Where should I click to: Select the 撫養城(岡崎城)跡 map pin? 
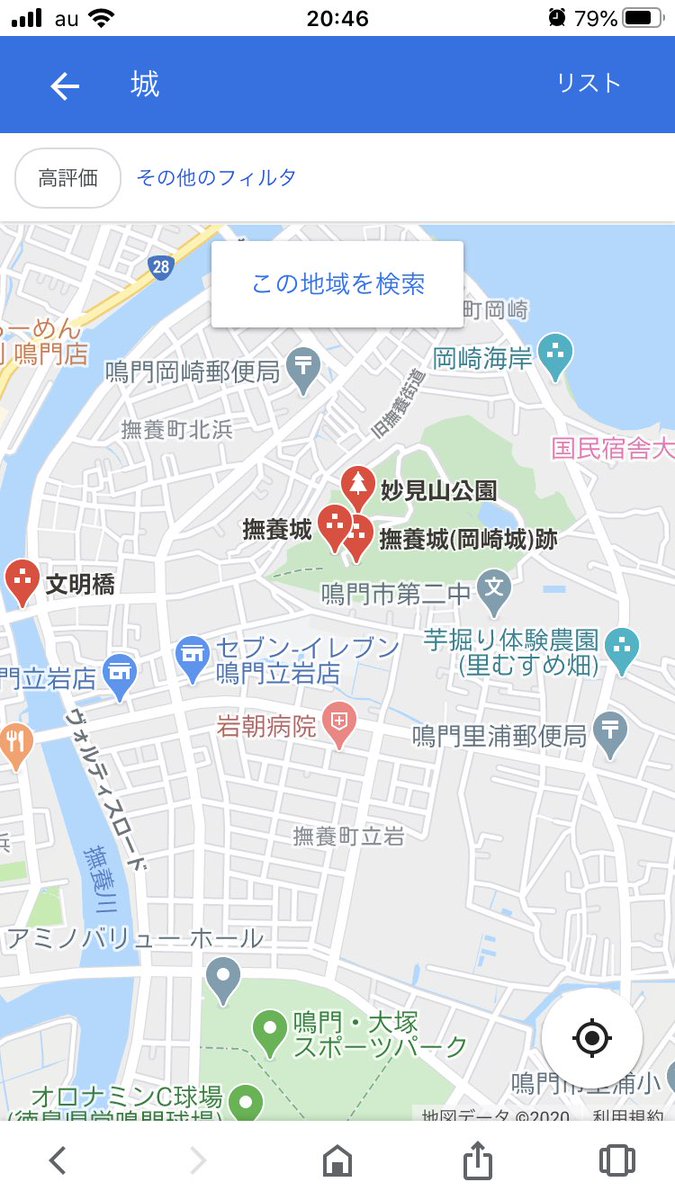(x=359, y=540)
